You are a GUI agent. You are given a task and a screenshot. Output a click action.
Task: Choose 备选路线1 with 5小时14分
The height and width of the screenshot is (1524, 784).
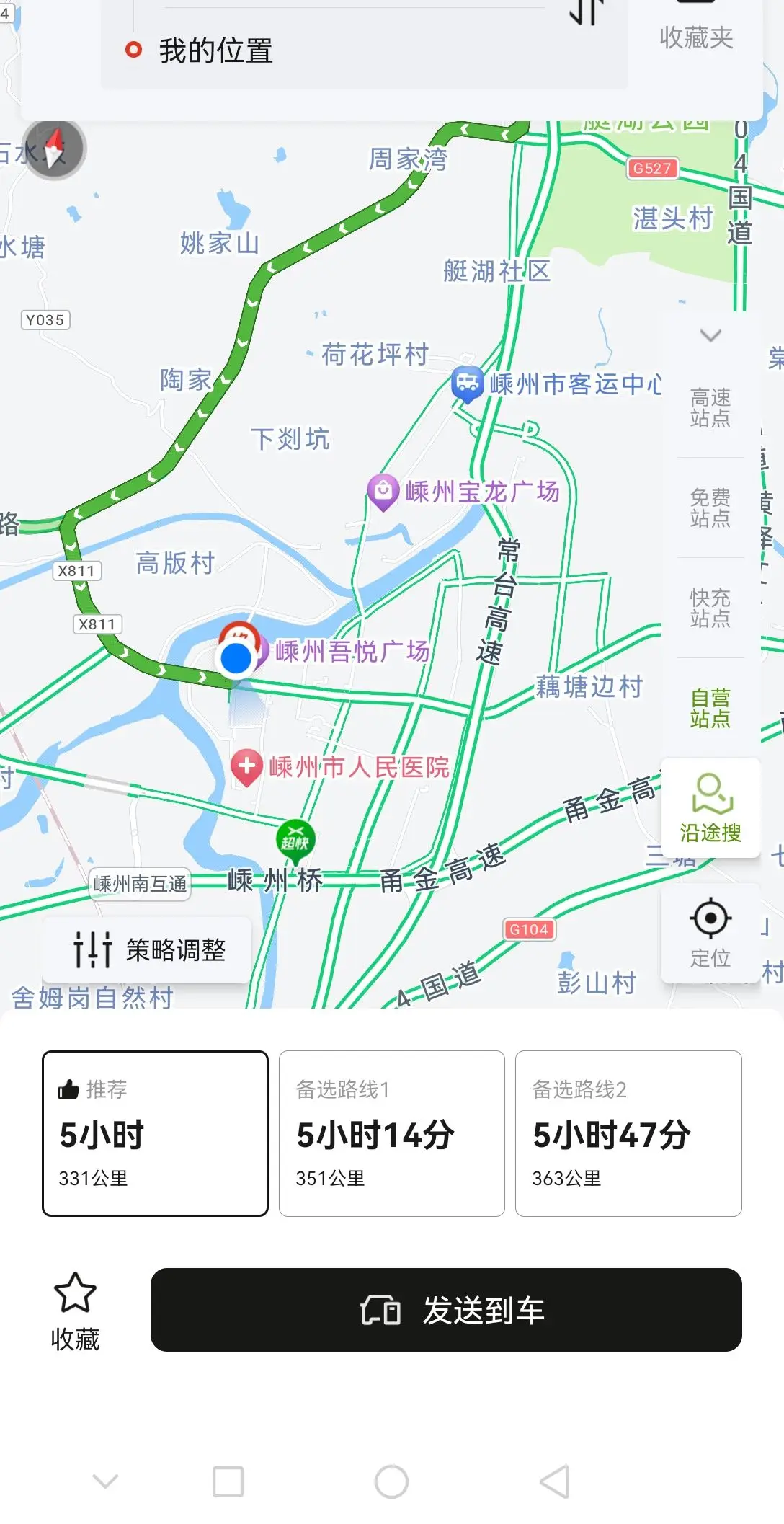(x=392, y=1133)
